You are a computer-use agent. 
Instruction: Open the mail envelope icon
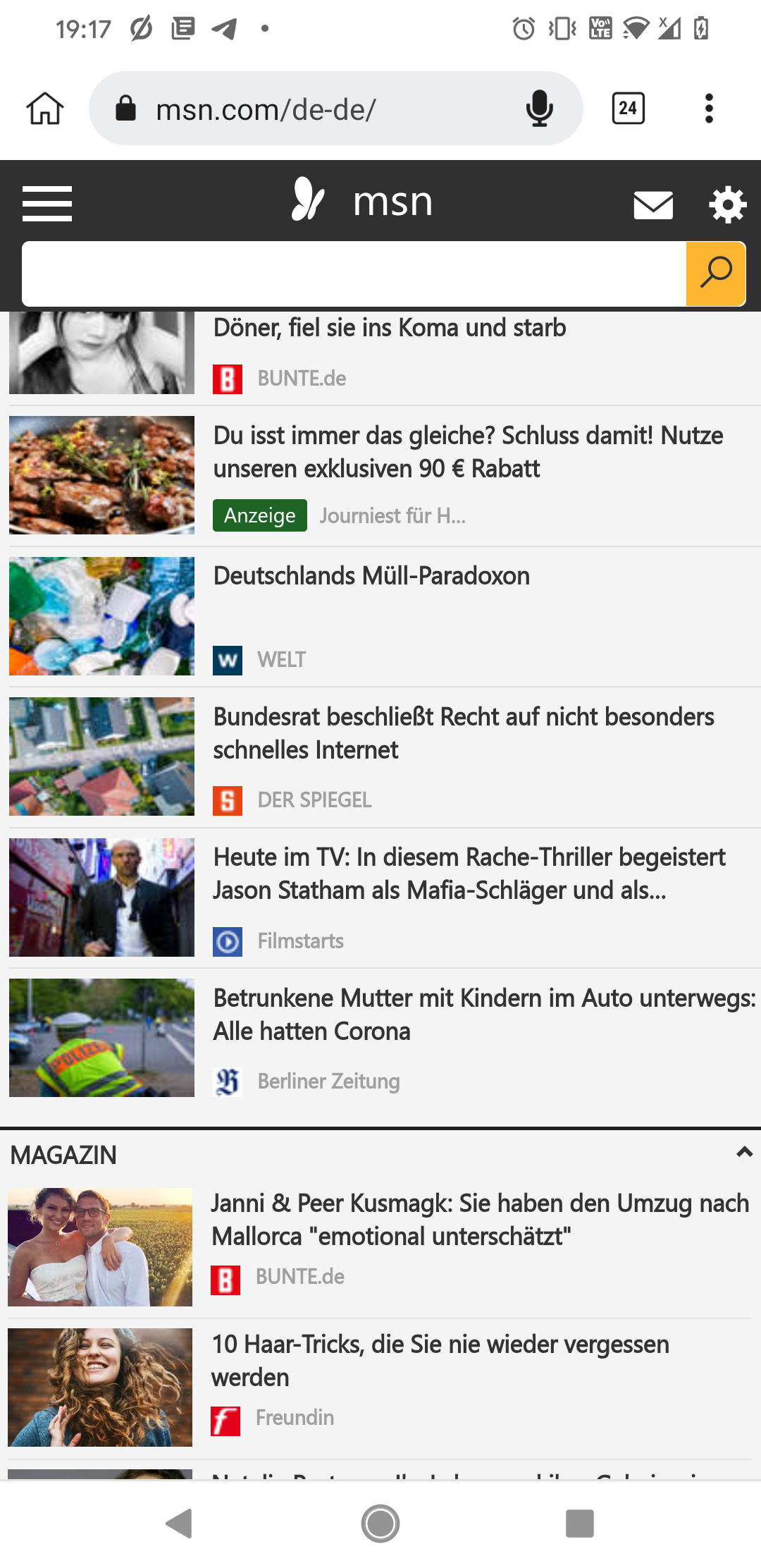click(x=652, y=205)
